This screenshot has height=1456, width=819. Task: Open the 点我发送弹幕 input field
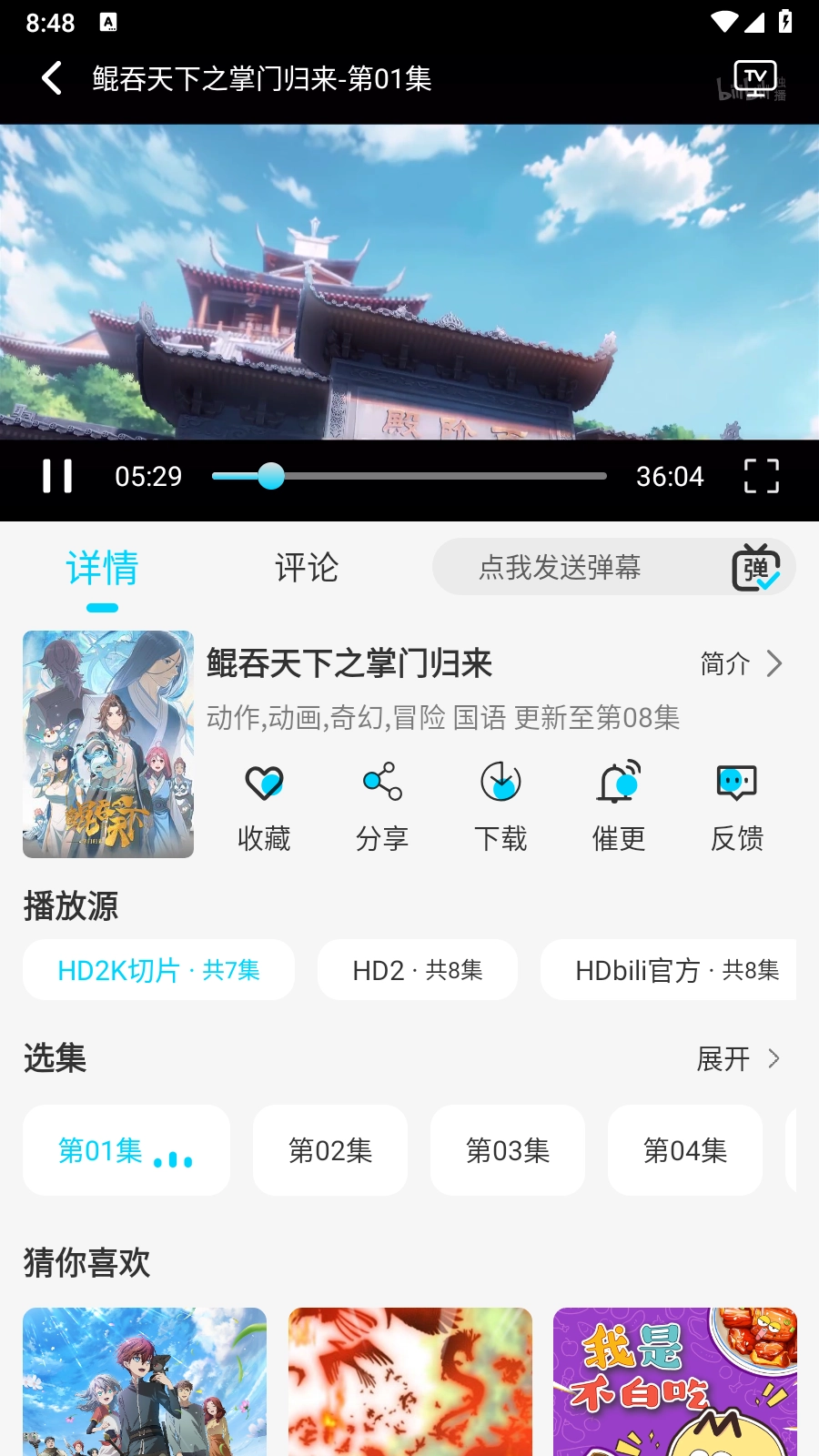click(561, 568)
